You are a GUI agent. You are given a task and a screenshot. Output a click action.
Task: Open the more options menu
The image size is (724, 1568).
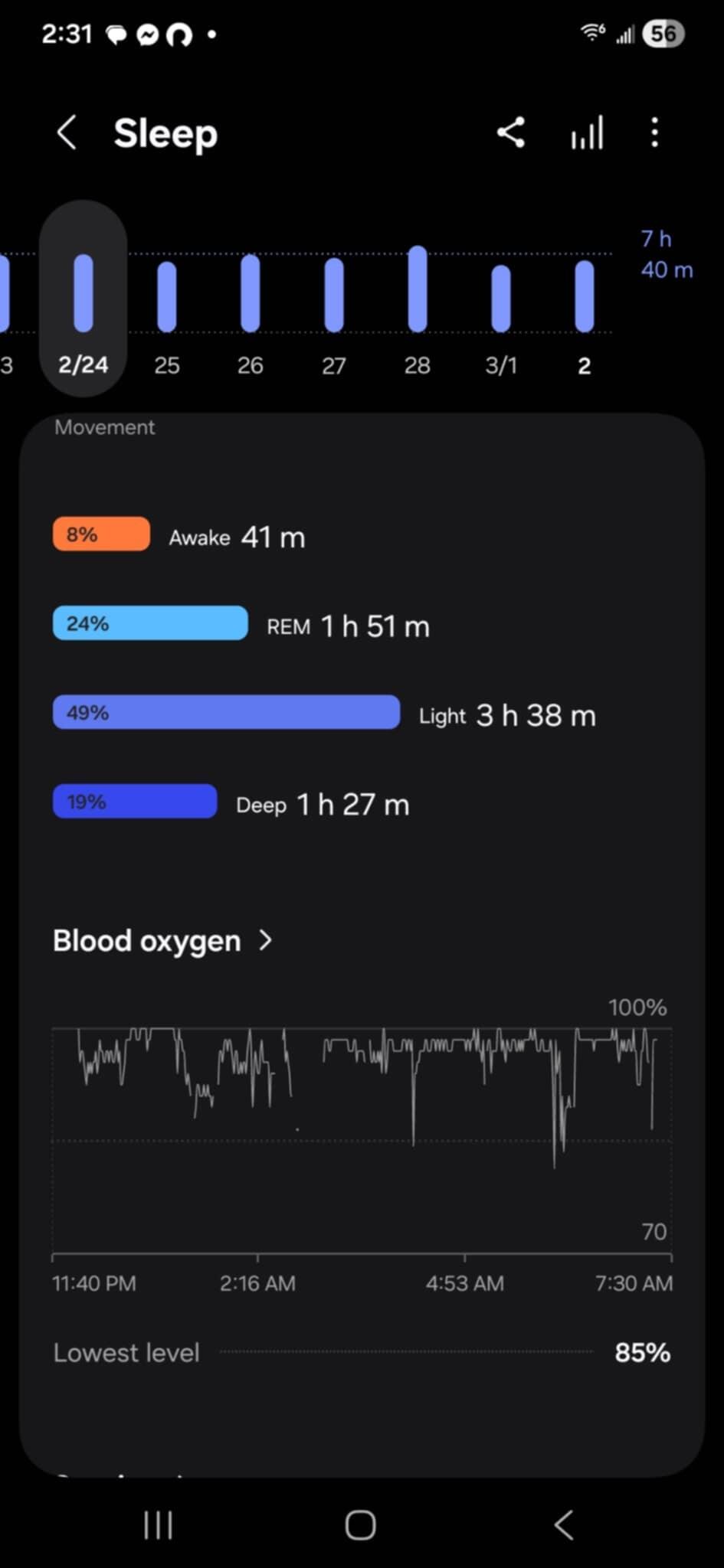pyautogui.click(x=654, y=132)
